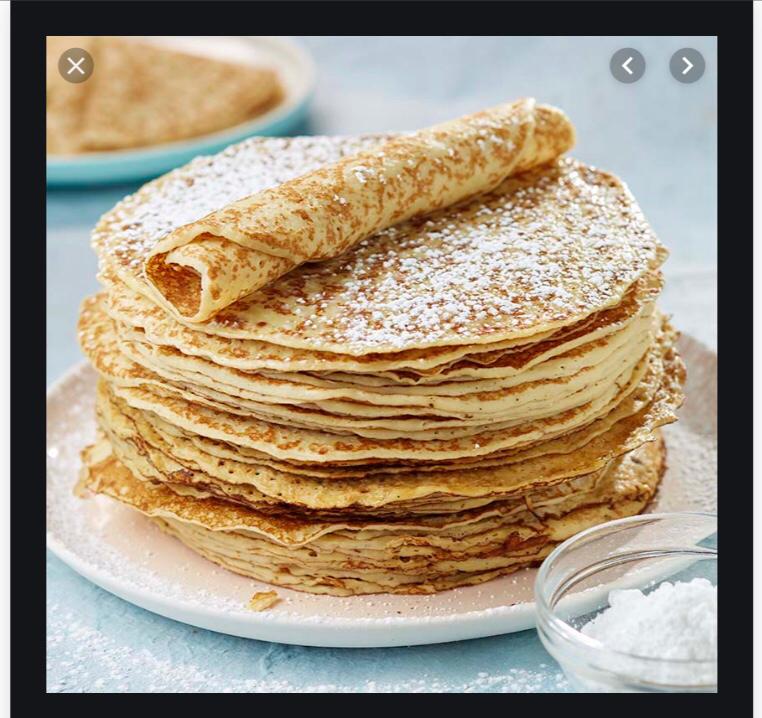Go to the previous image

point(627,66)
